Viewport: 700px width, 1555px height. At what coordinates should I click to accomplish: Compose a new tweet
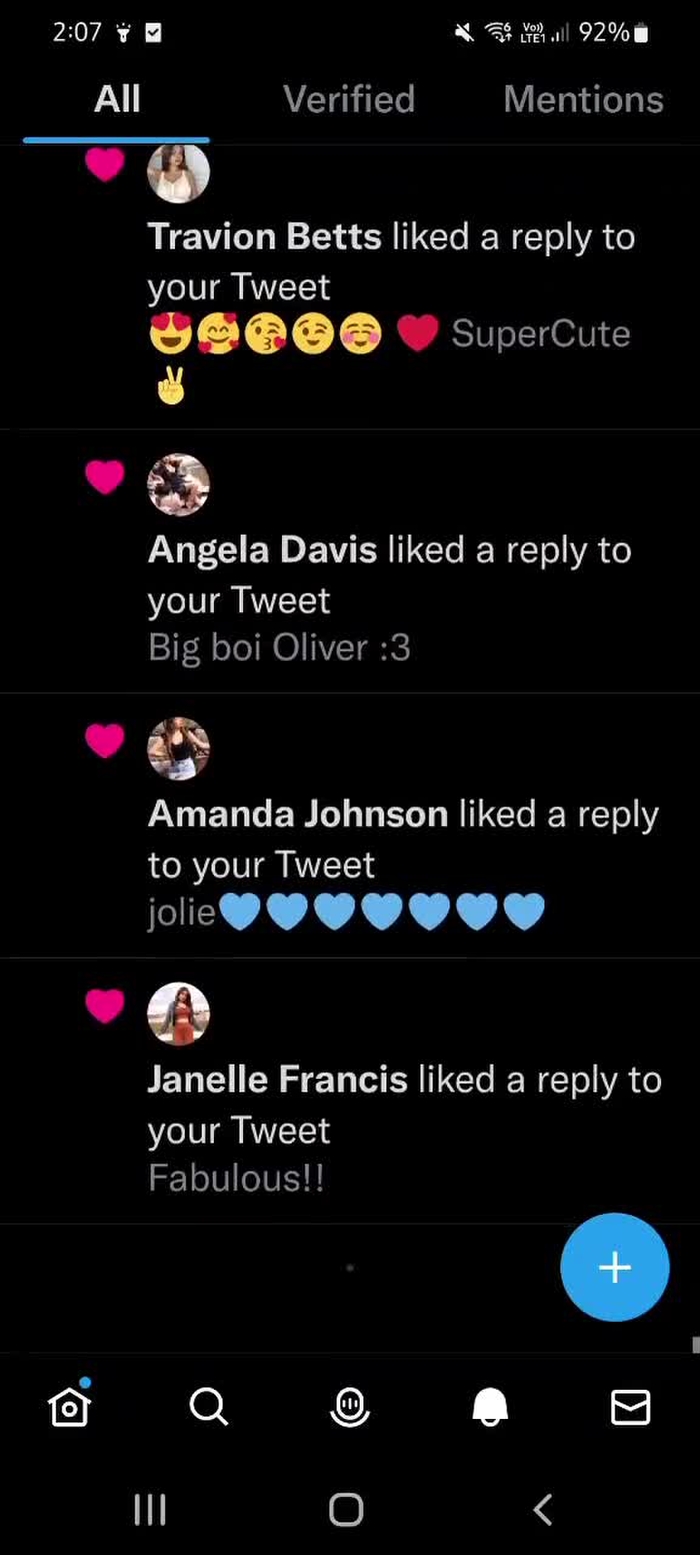tap(614, 1267)
